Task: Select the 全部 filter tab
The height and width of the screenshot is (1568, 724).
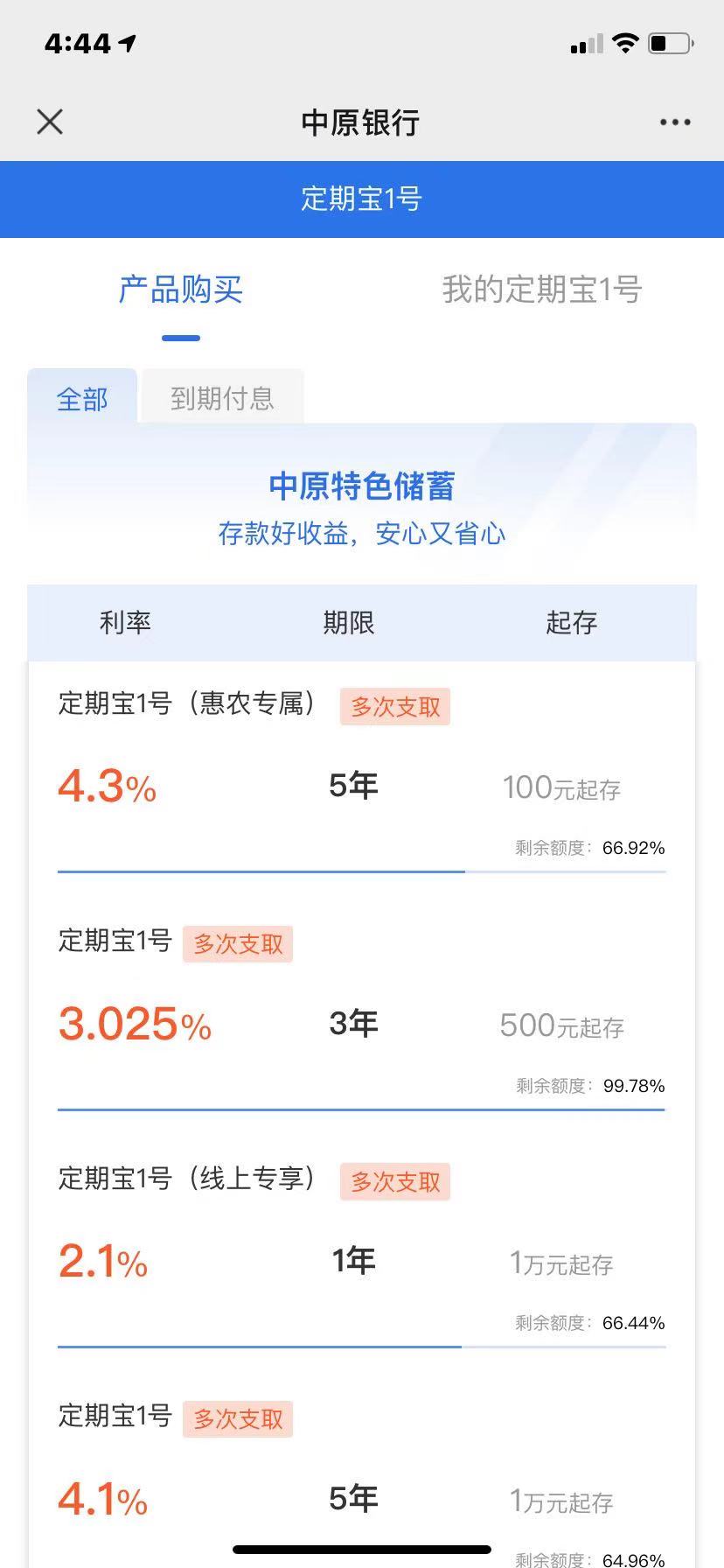Action: click(x=82, y=399)
